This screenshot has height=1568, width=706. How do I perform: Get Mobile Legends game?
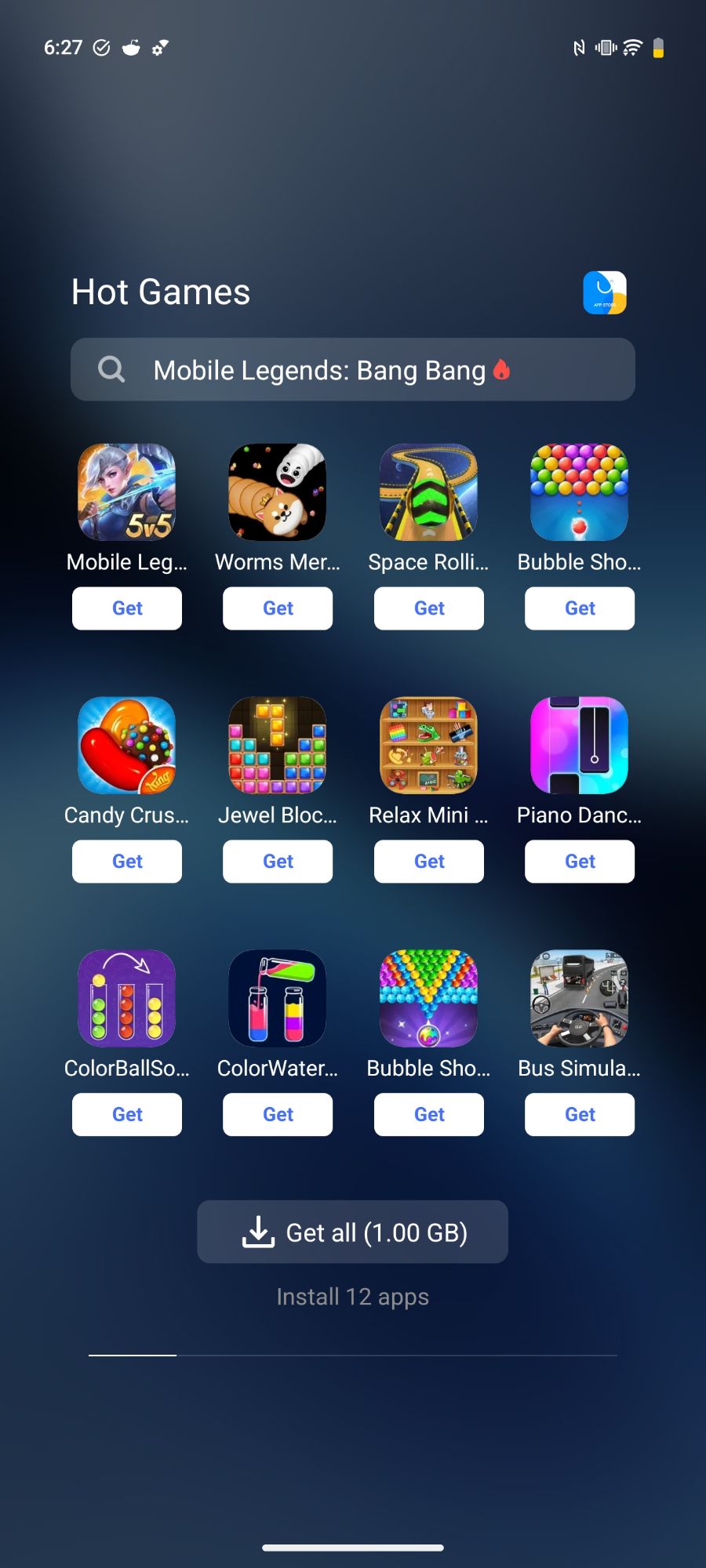tap(127, 608)
